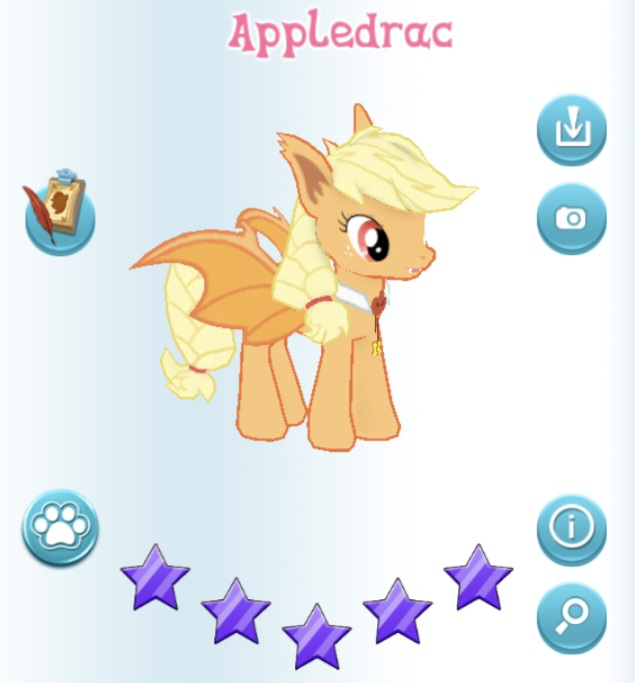Take a snapshot with the camera button
This screenshot has height=683, width=635.
[571, 218]
